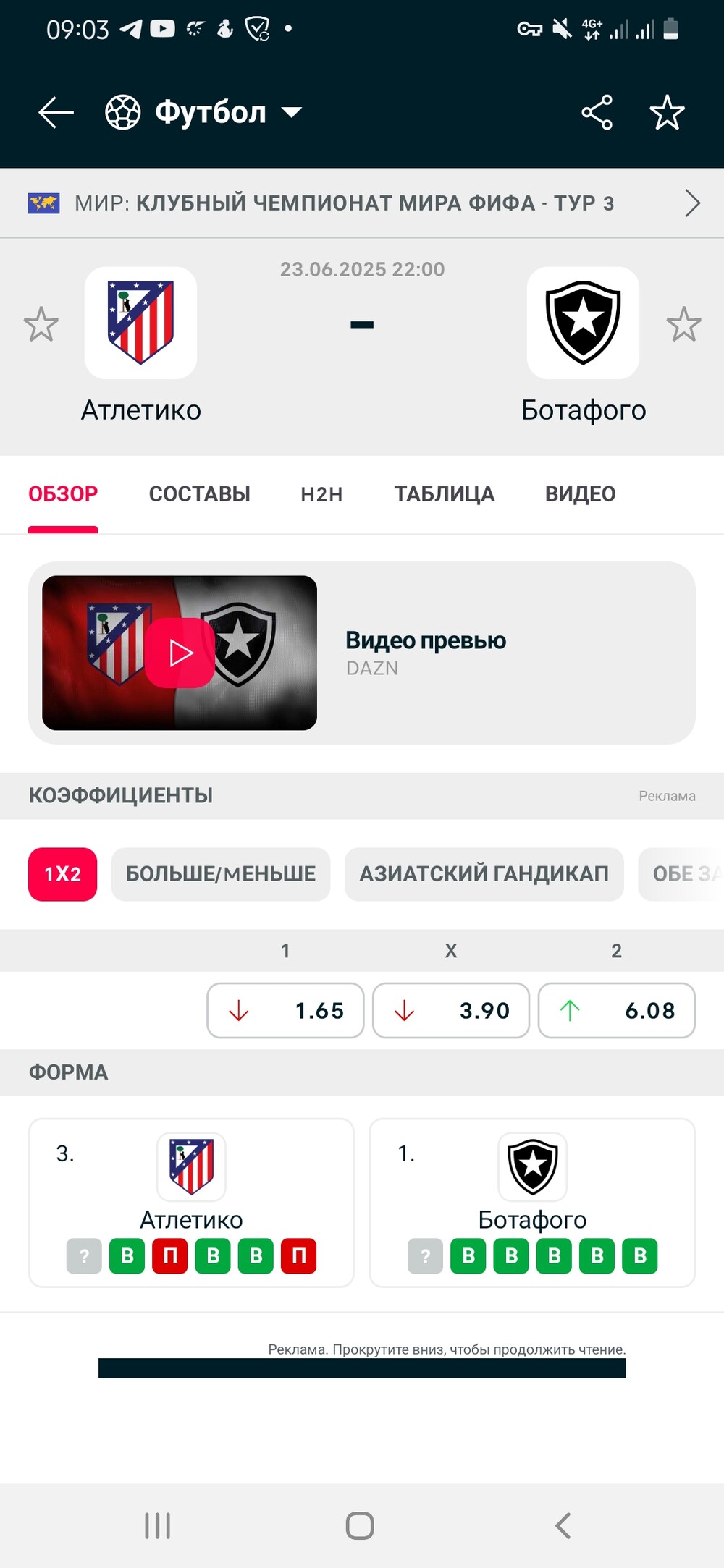This screenshot has height=1568, width=724.
Task: Open the Таблица tab
Action: tap(445, 494)
